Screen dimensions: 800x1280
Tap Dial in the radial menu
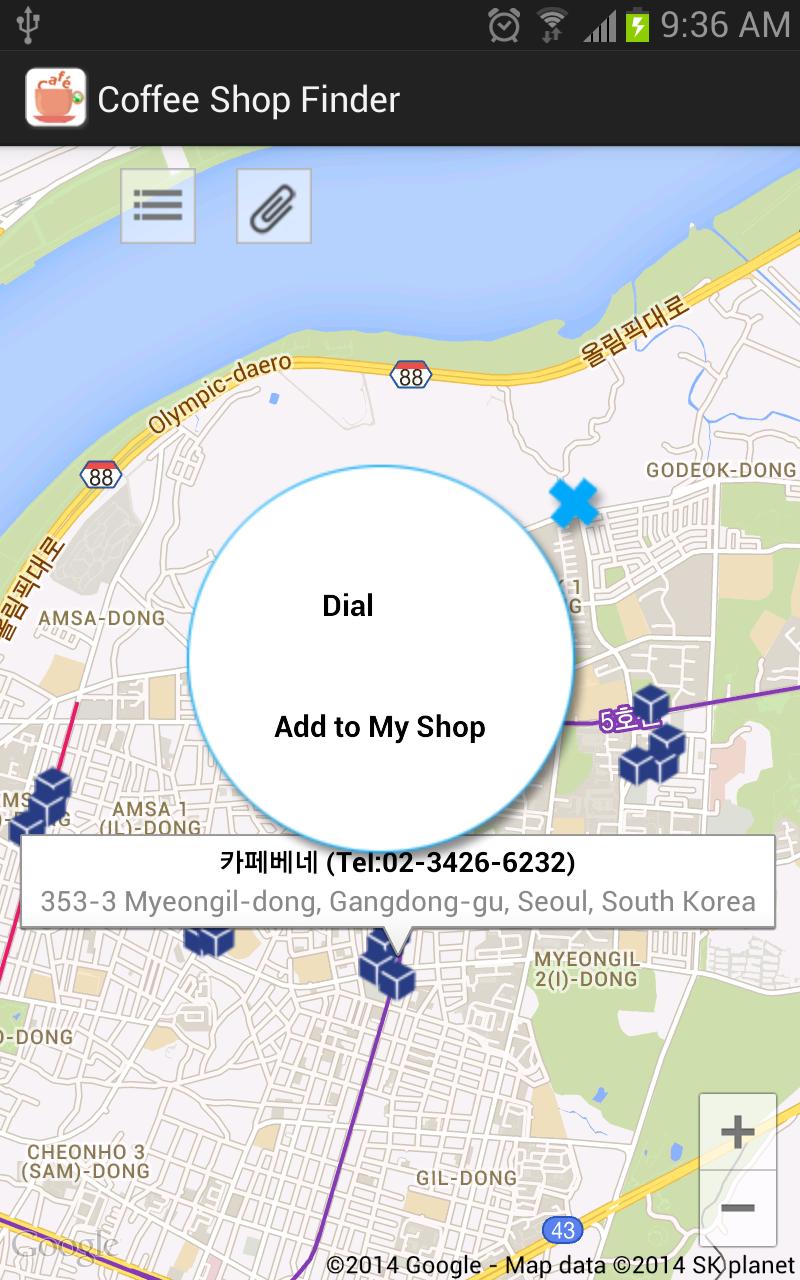pyautogui.click(x=346, y=604)
